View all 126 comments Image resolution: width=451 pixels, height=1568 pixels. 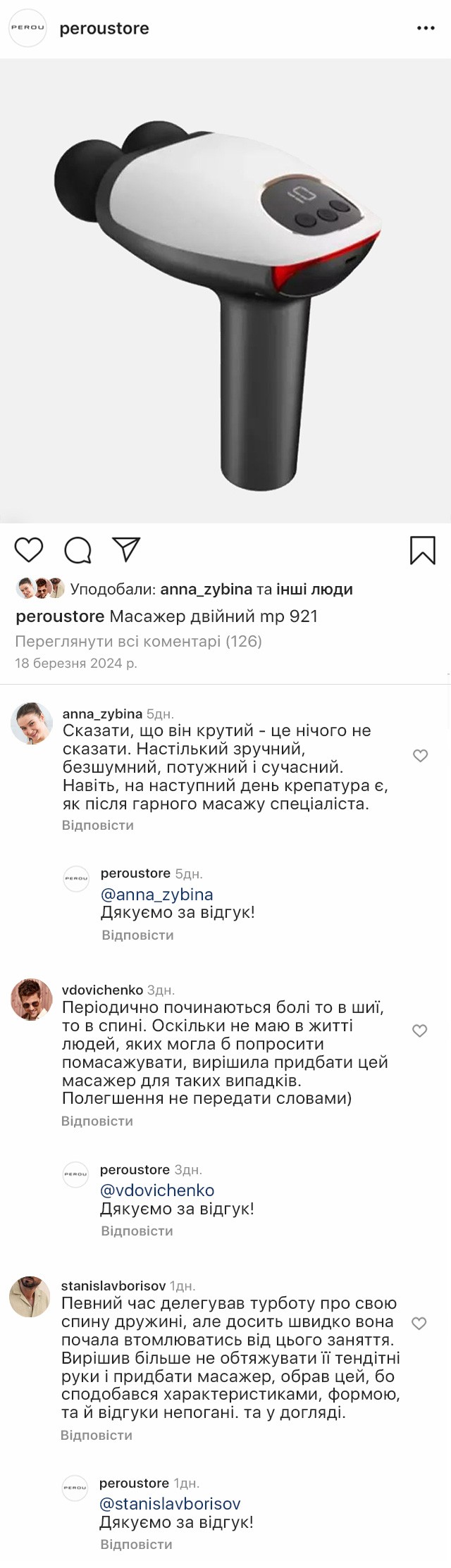tap(138, 641)
